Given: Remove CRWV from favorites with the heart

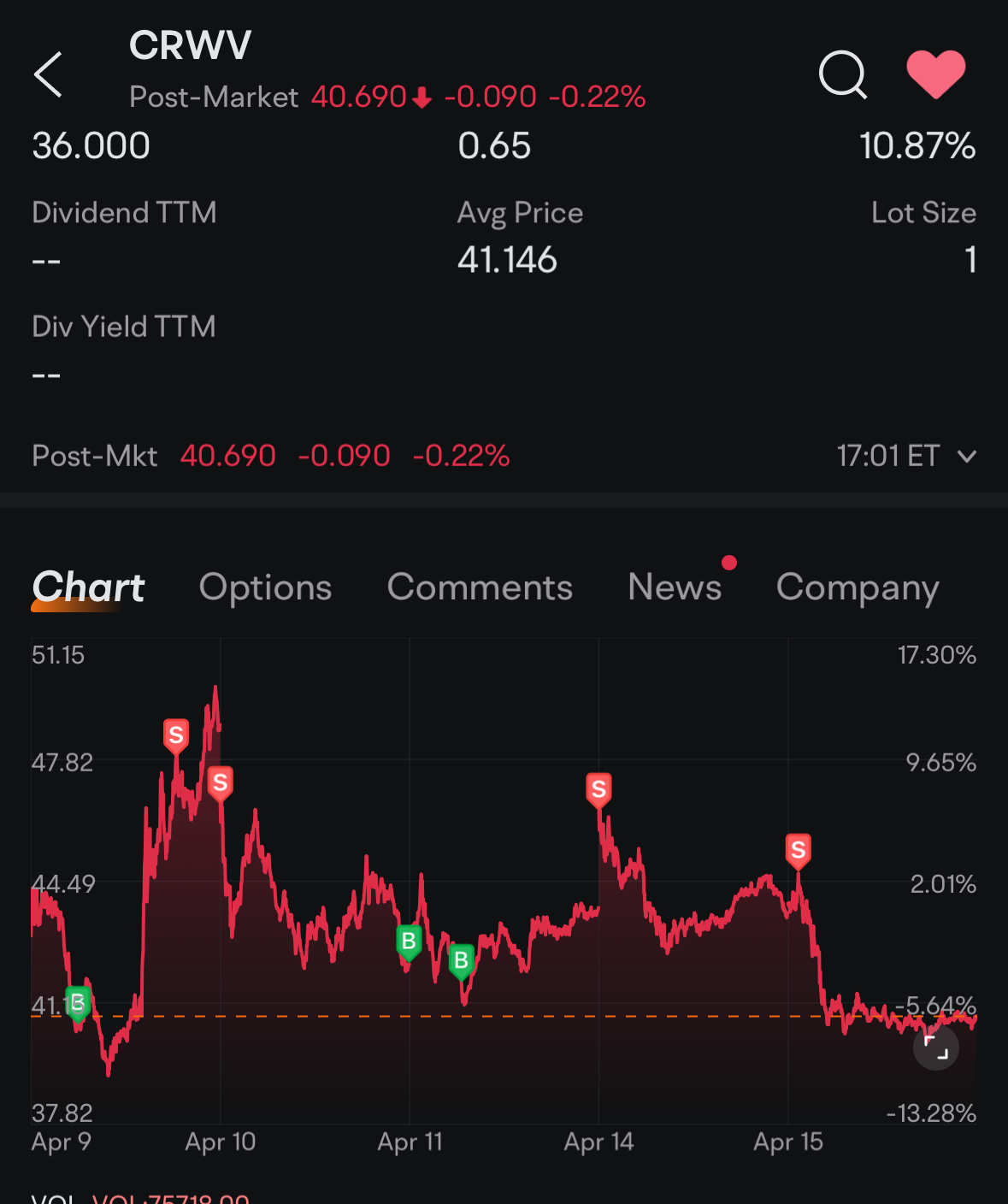Looking at the screenshot, I should (935, 74).
